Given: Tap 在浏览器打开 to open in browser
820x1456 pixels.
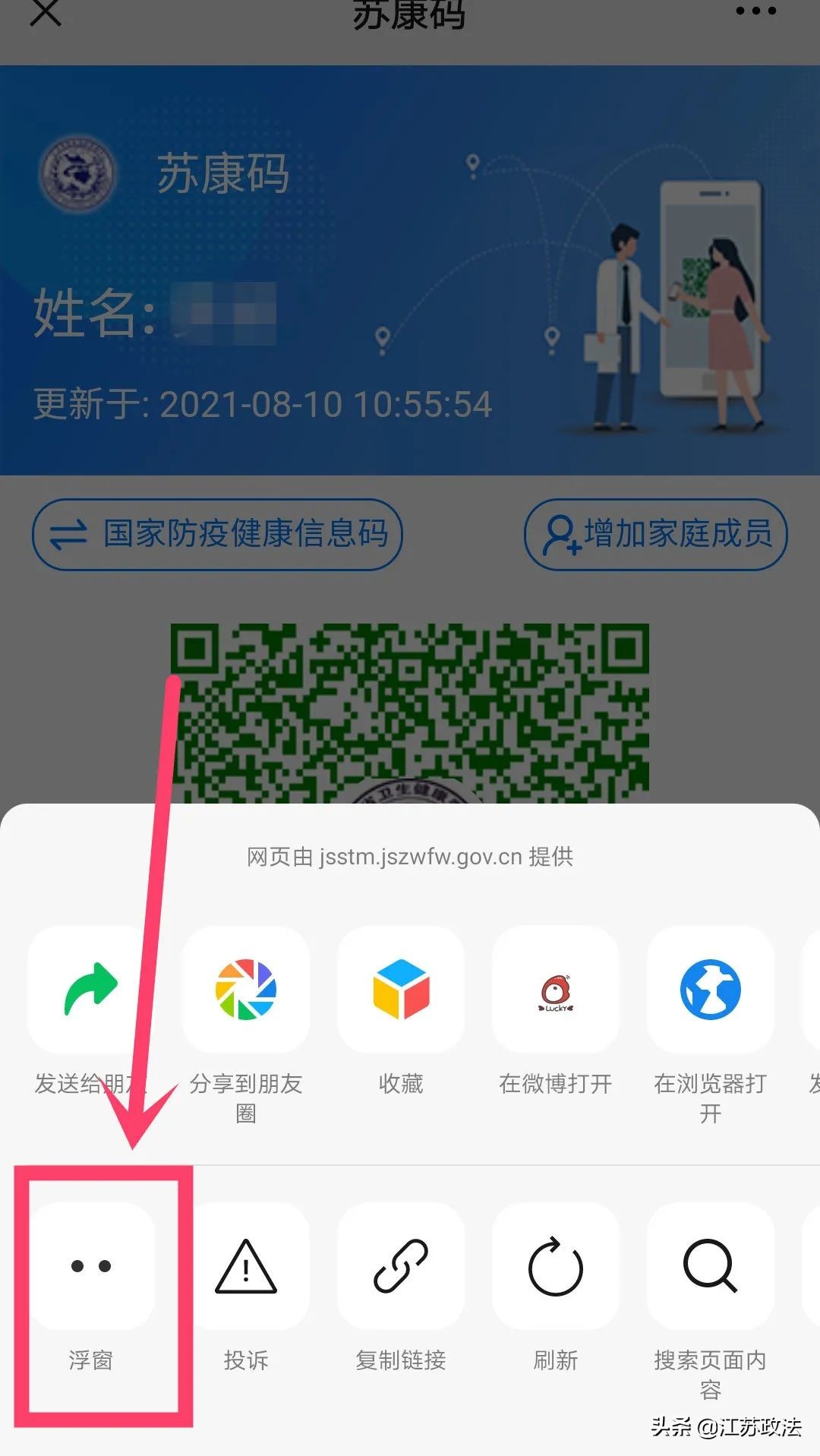Looking at the screenshot, I should pyautogui.click(x=709, y=991).
